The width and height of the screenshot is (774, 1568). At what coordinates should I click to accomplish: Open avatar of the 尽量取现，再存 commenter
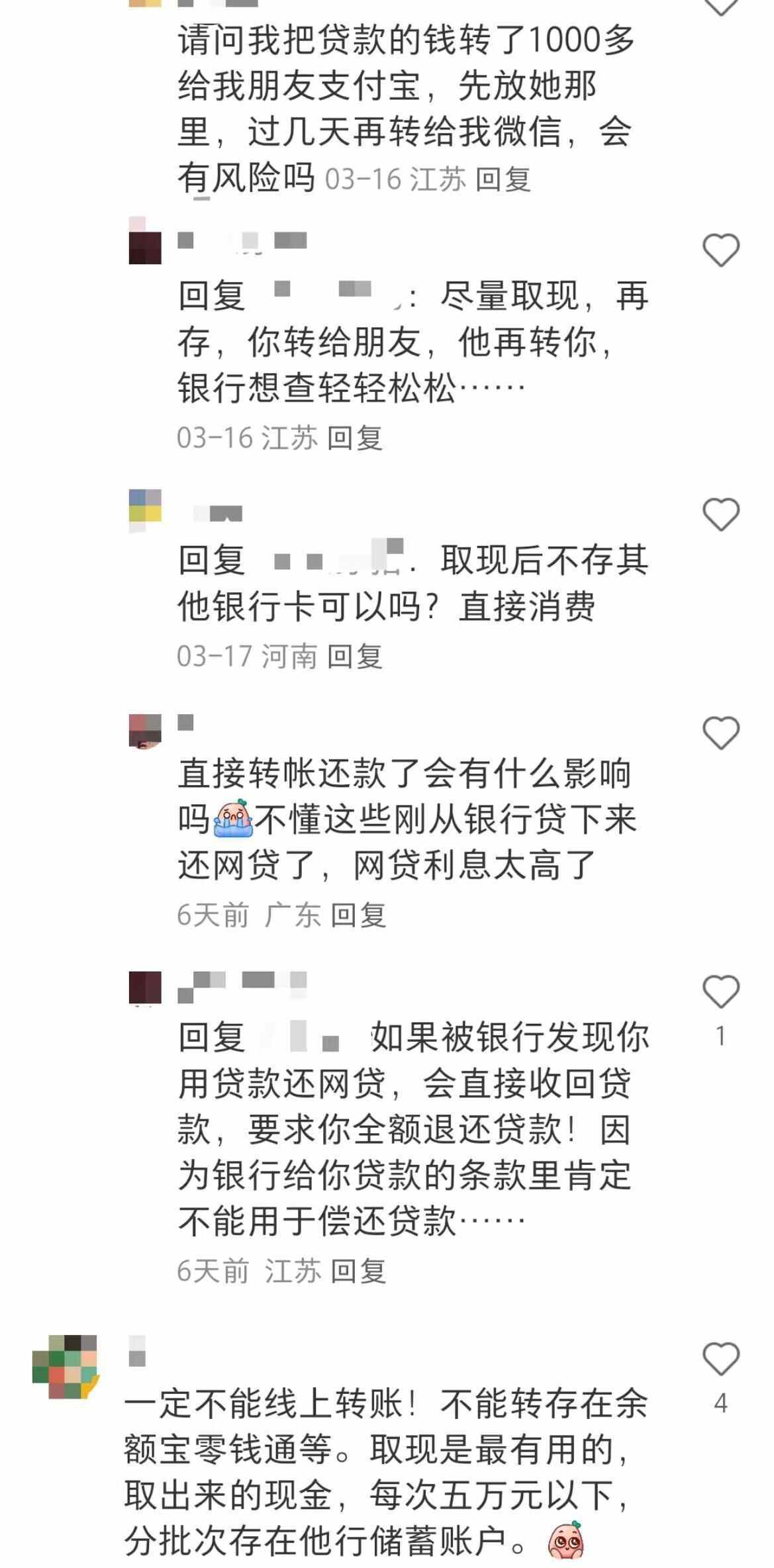[x=145, y=243]
